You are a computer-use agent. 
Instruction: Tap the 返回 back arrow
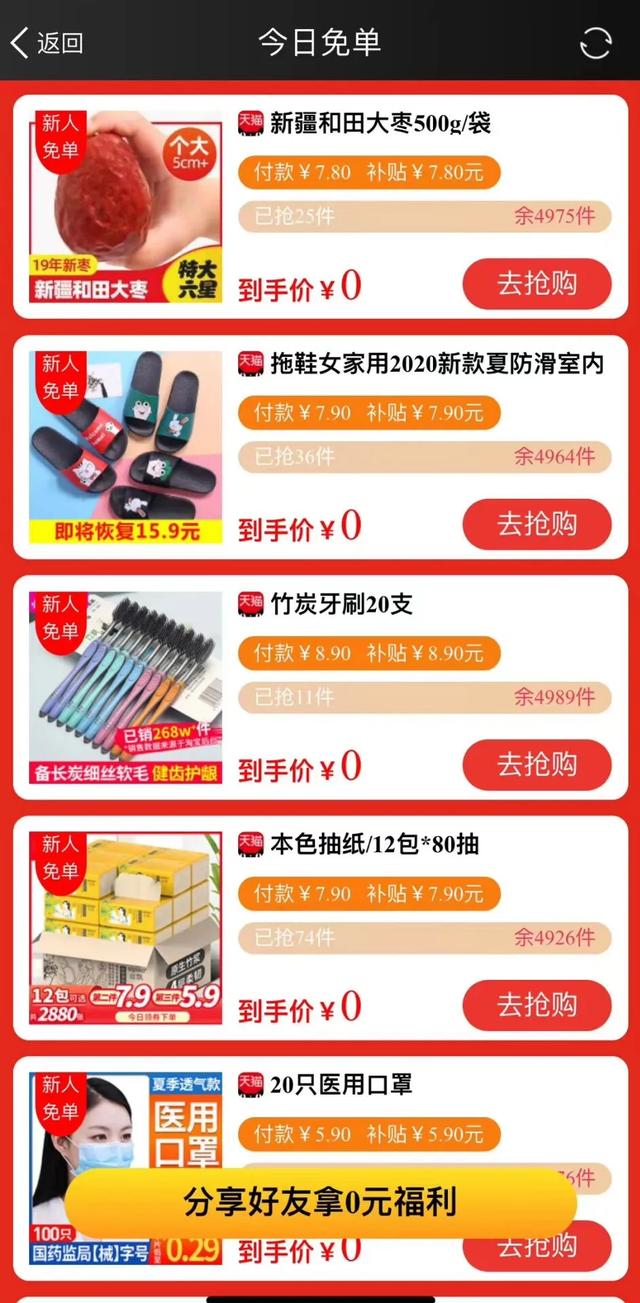pos(46,43)
